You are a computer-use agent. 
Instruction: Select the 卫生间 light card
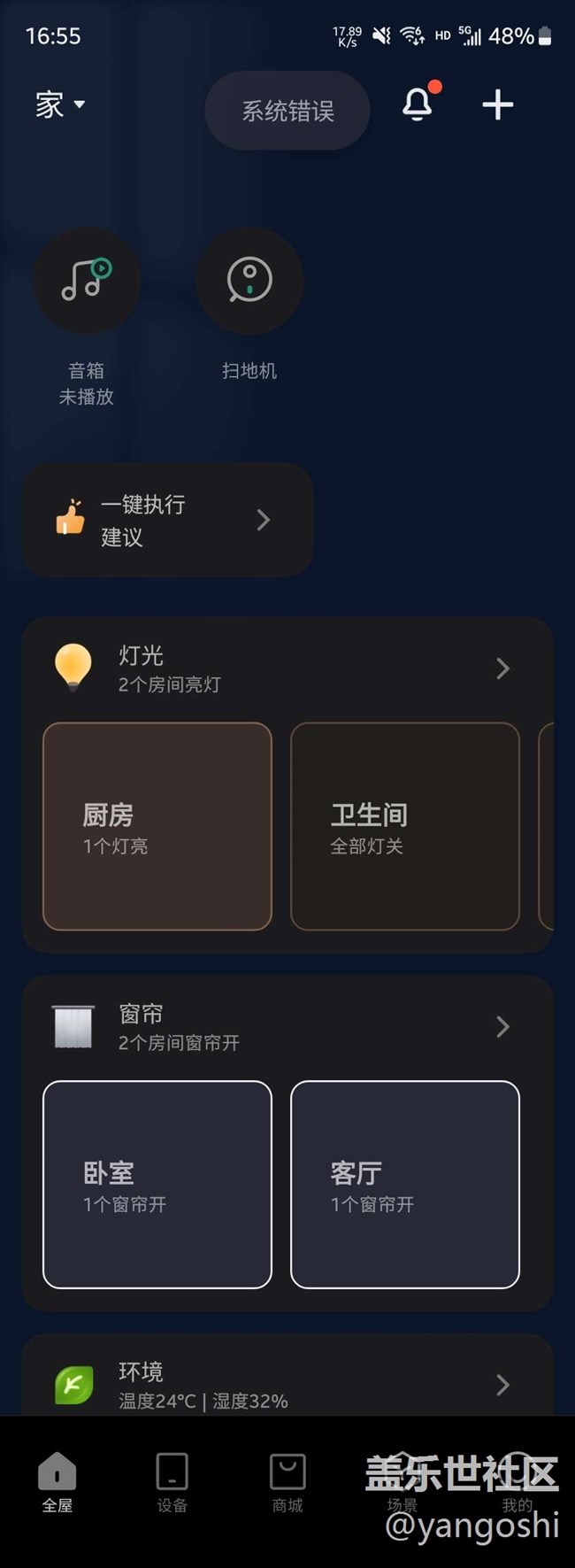pyautogui.click(x=405, y=826)
